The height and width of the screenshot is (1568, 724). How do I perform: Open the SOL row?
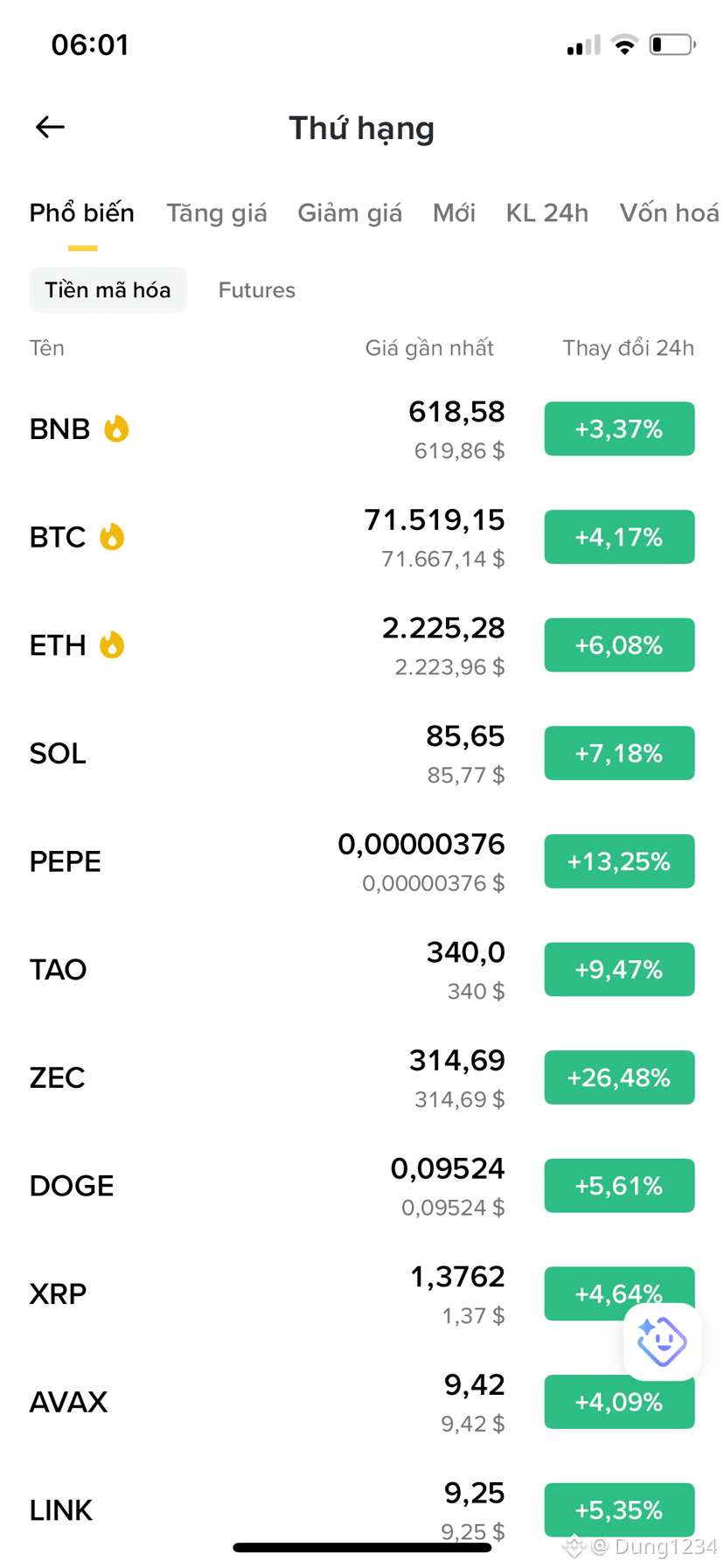tap(362, 753)
